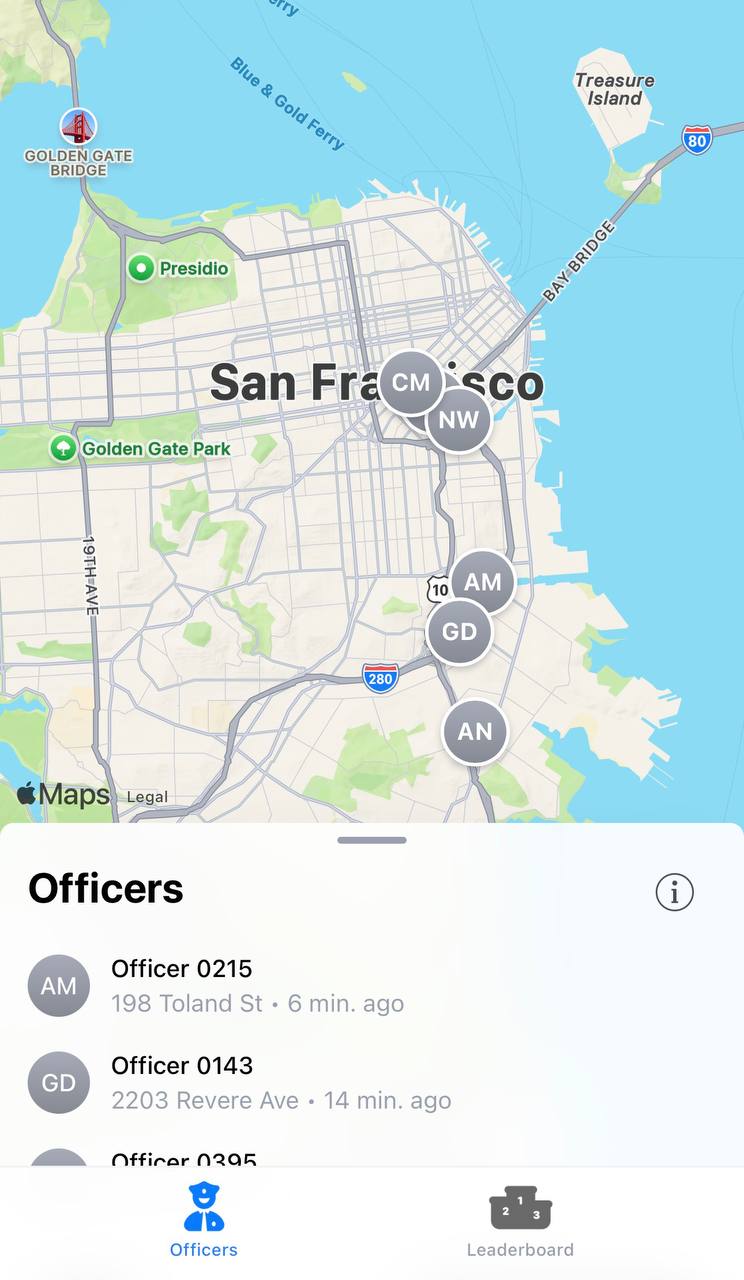Click the GD avatar next to Officer 0143
The image size is (744, 1280).
(x=58, y=1082)
